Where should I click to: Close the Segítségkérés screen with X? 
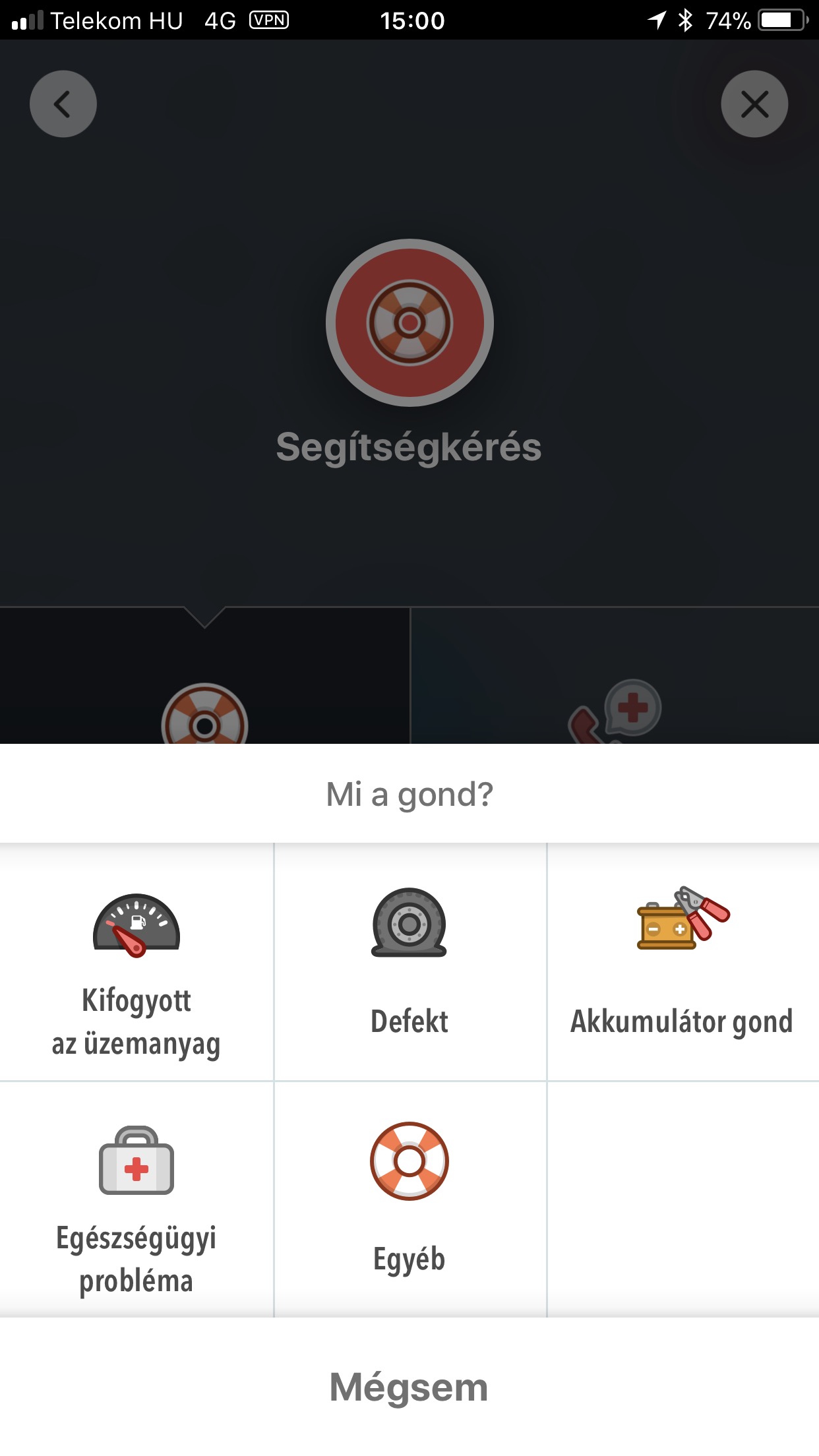(754, 104)
